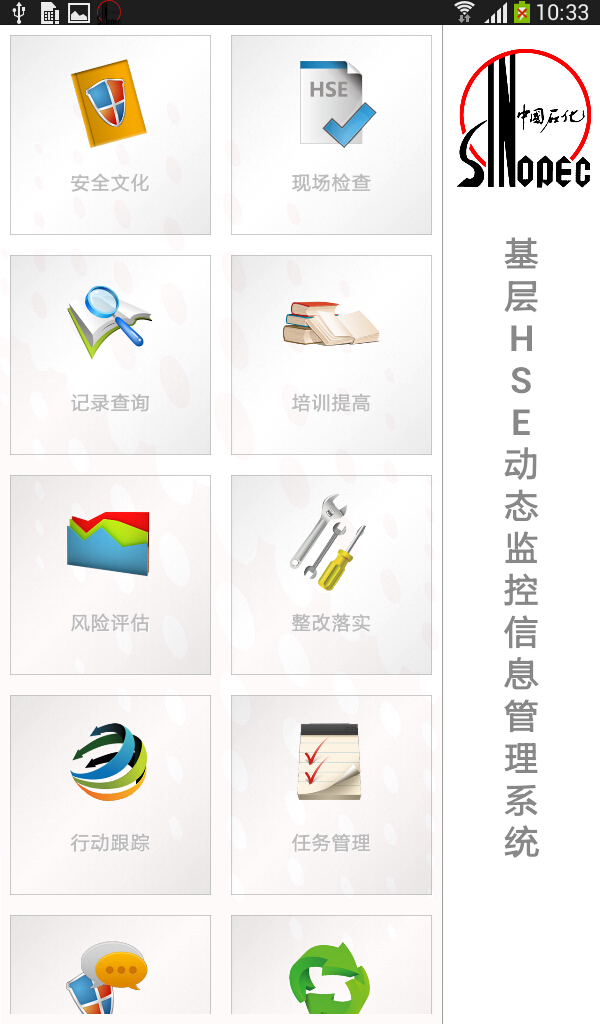The height and width of the screenshot is (1024, 600).
Task: Select the 行动跟踪 tile
Action: 110,795
